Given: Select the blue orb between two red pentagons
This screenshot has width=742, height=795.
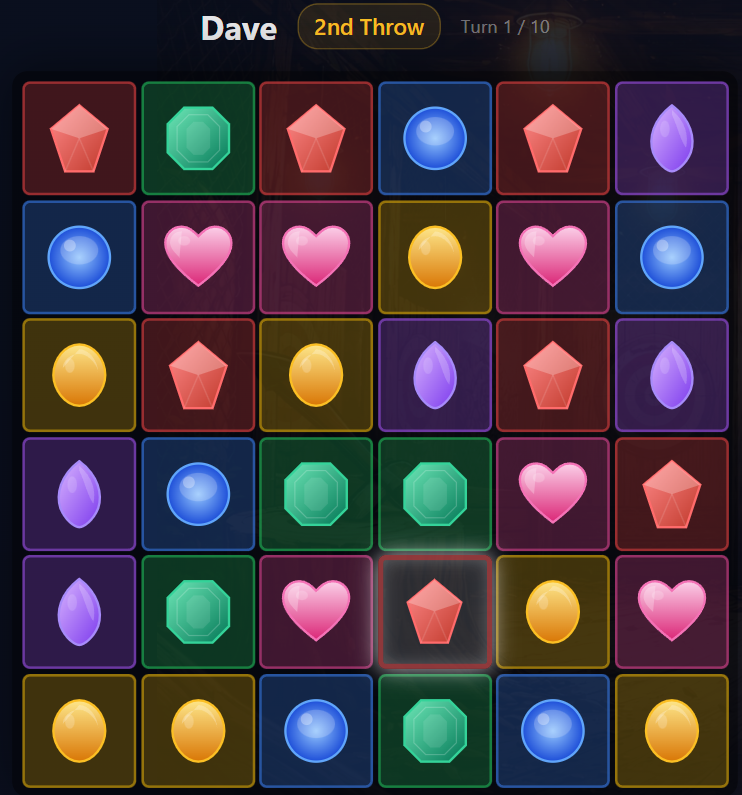Looking at the screenshot, I should point(435,138).
